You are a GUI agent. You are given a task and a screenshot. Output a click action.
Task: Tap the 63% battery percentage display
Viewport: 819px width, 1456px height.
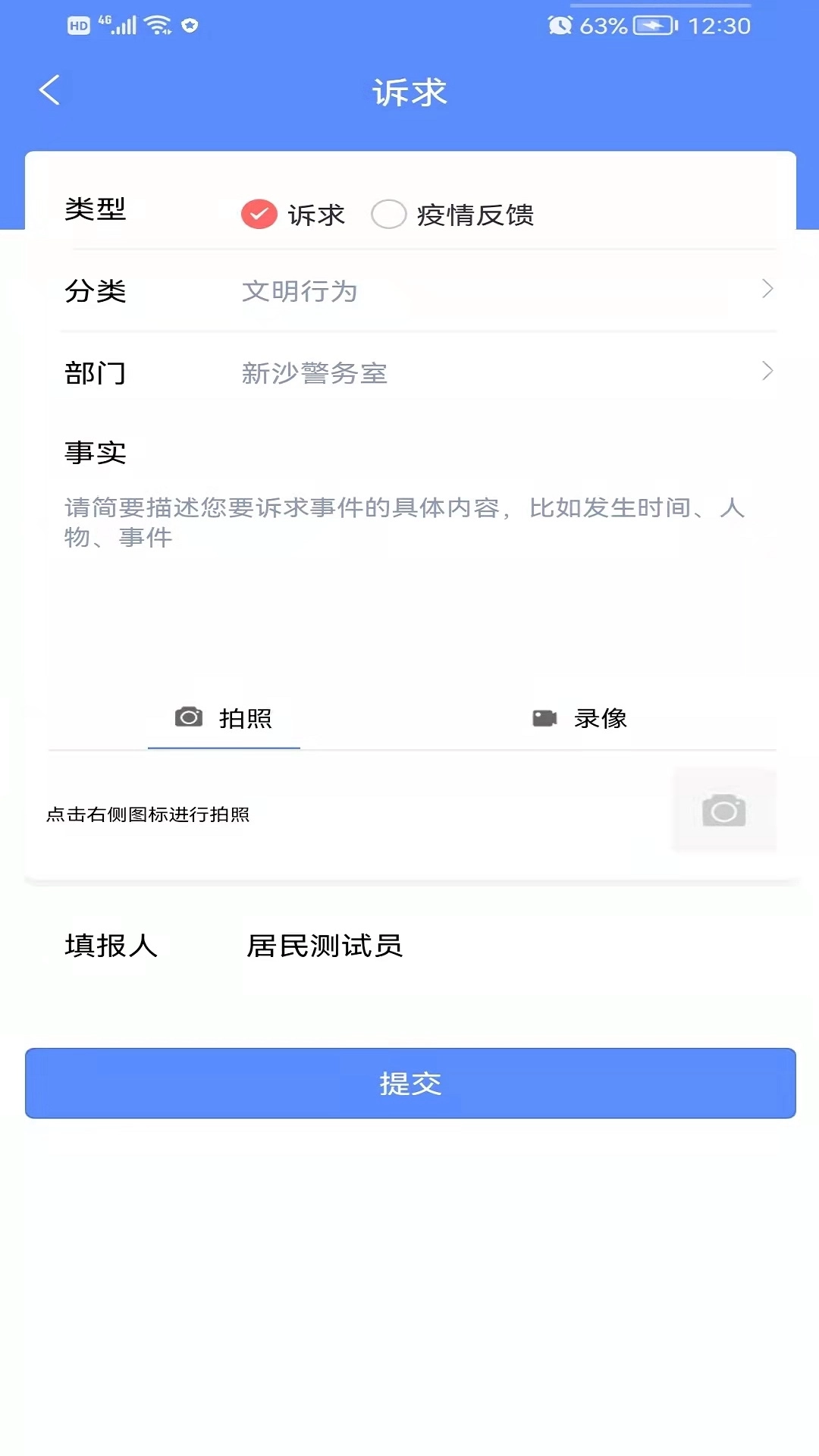tap(601, 25)
